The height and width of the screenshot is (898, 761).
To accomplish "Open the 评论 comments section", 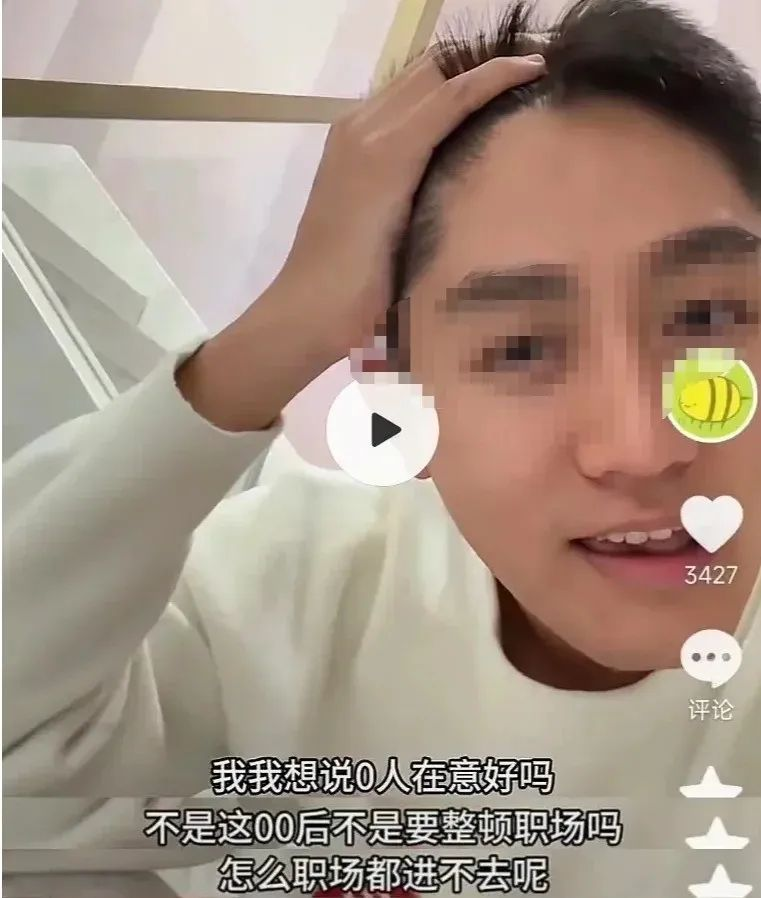I will (711, 660).
